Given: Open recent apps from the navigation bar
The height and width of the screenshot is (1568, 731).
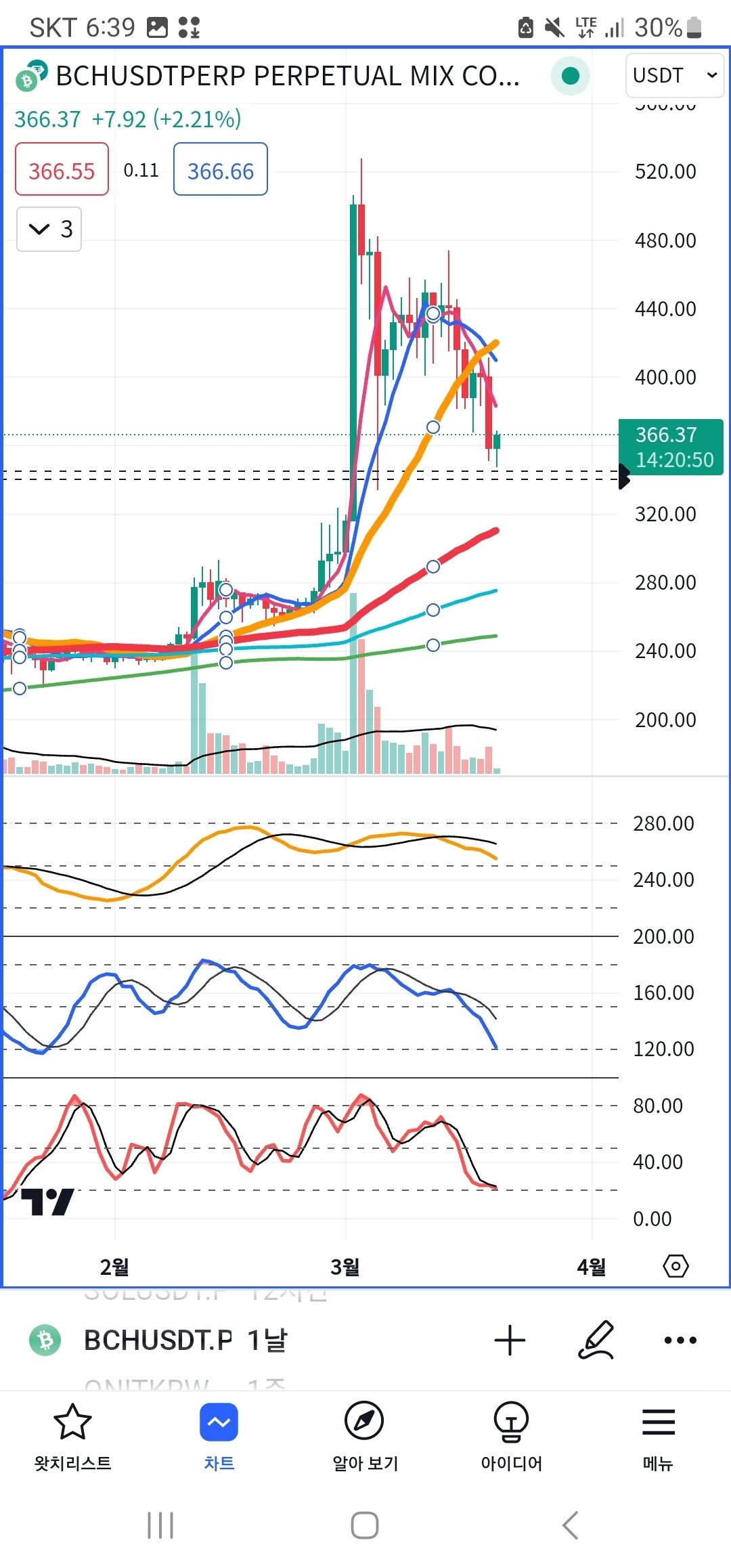Looking at the screenshot, I should click(160, 1525).
